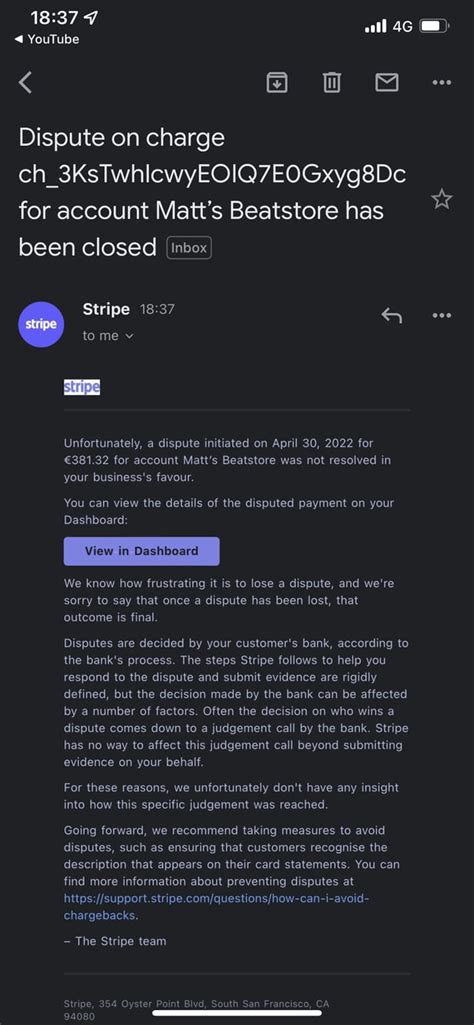Go back to the inbox list
474x1025 pixels.
pyautogui.click(x=25, y=82)
